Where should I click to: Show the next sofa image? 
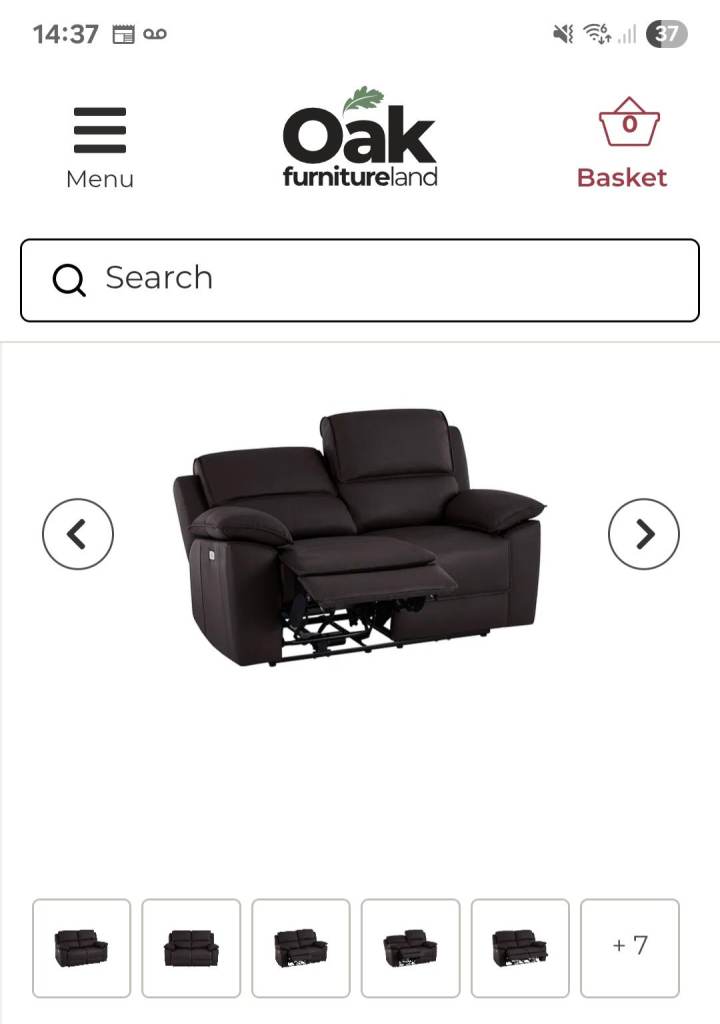(x=644, y=535)
